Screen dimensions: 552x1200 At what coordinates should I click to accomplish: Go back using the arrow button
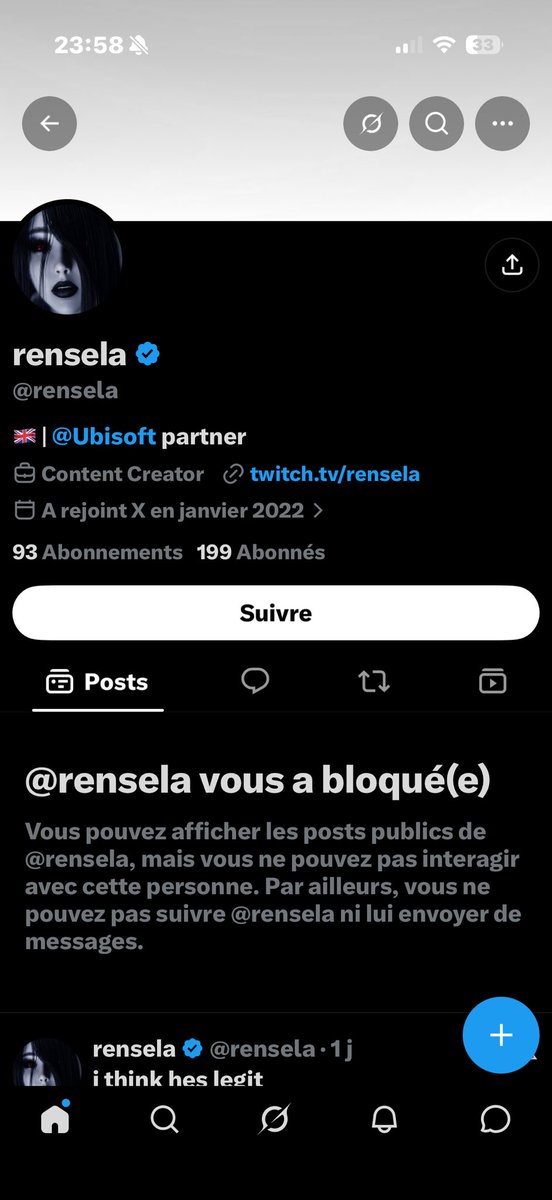click(x=49, y=124)
